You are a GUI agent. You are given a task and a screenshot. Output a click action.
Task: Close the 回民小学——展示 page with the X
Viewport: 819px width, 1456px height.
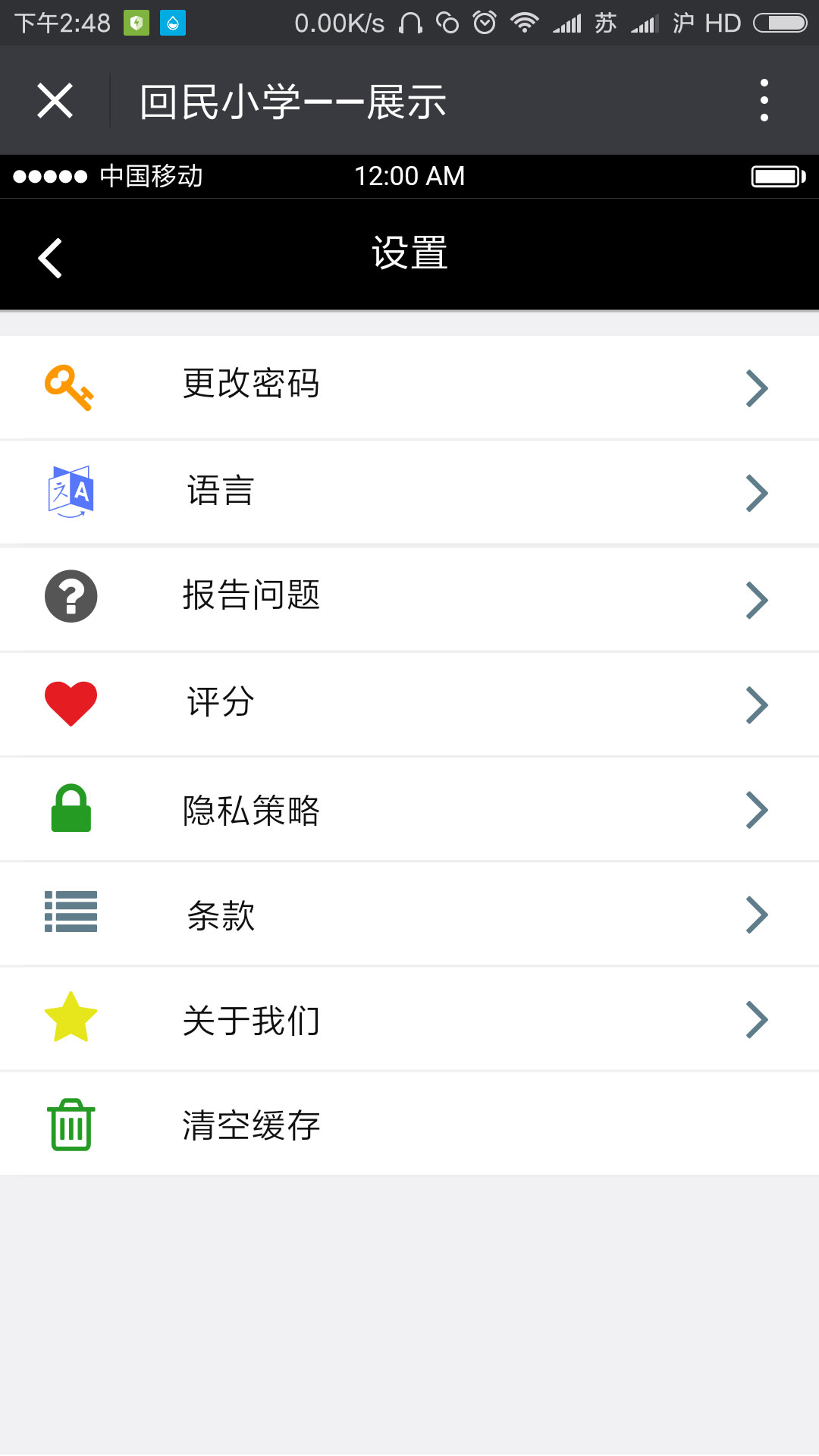pos(54,99)
